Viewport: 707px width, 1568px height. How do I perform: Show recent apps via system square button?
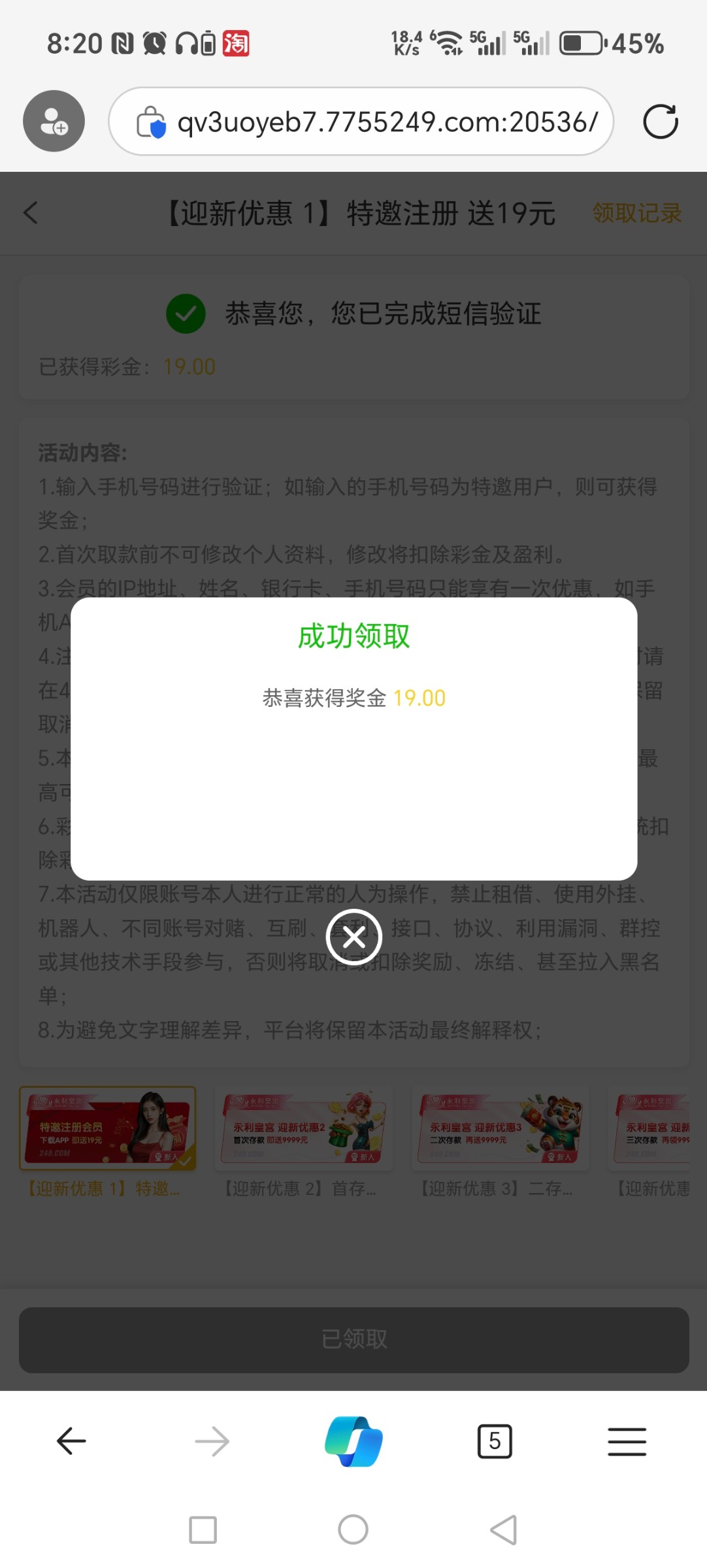click(203, 1529)
